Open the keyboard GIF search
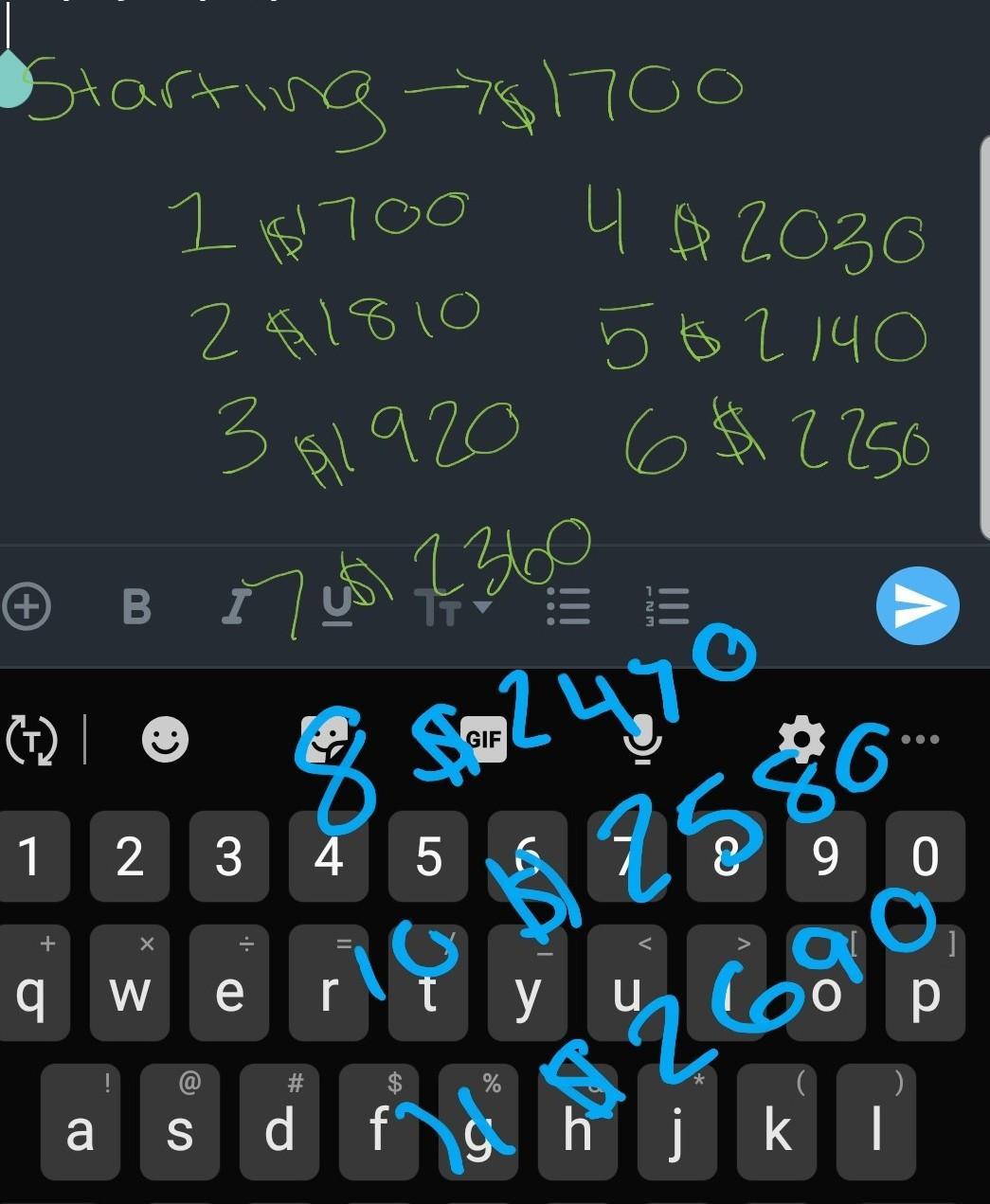Screen dimensions: 990x1204 [x=483, y=739]
